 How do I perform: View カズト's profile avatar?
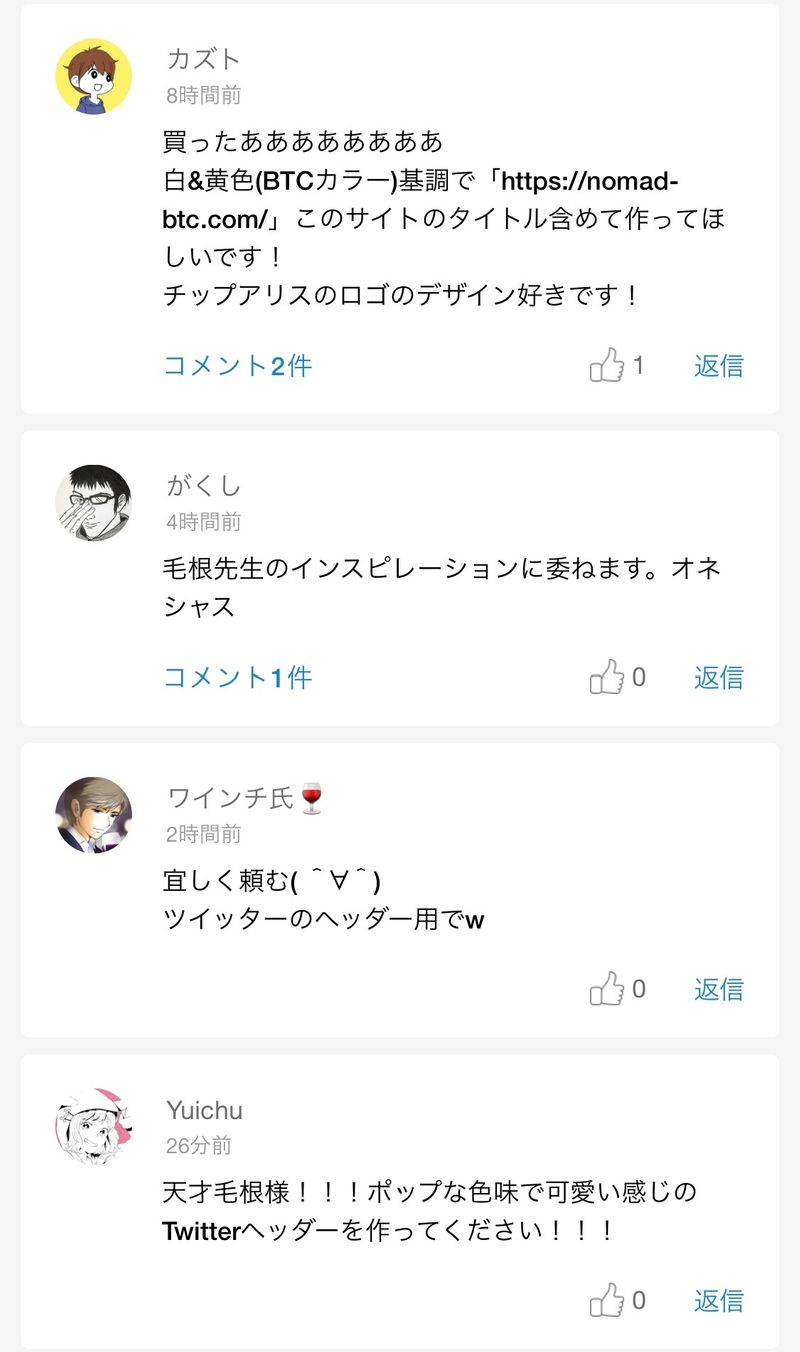[93, 77]
